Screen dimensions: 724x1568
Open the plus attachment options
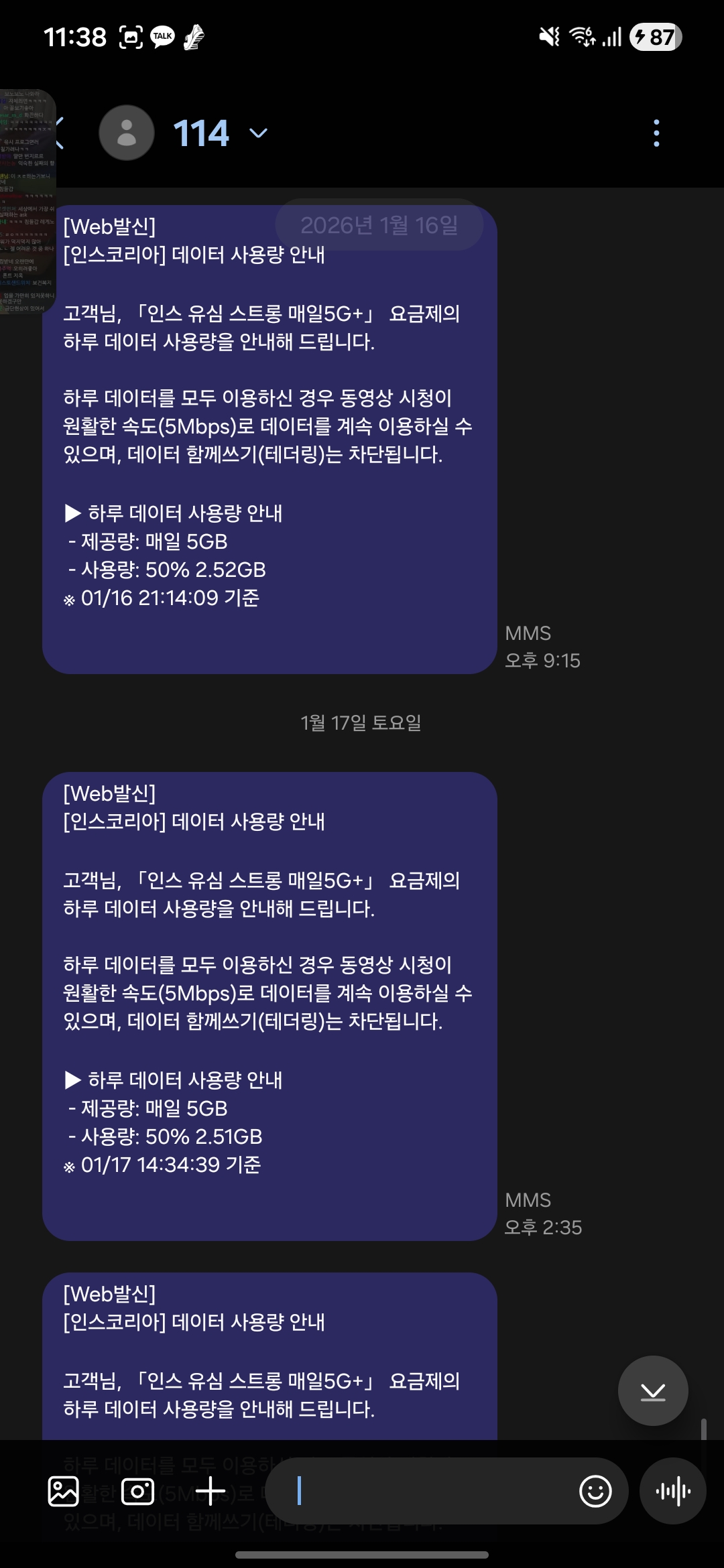click(210, 1492)
